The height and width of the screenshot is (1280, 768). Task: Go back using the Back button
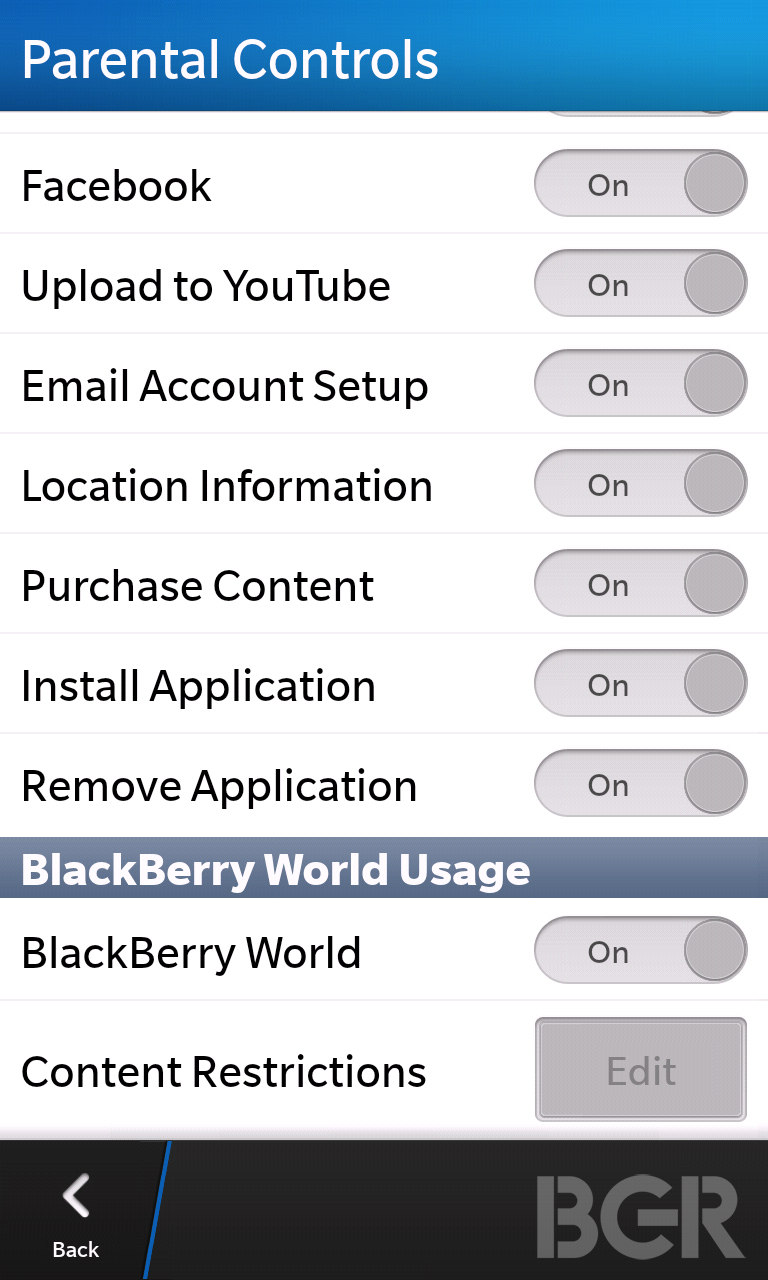pyautogui.click(x=76, y=1213)
